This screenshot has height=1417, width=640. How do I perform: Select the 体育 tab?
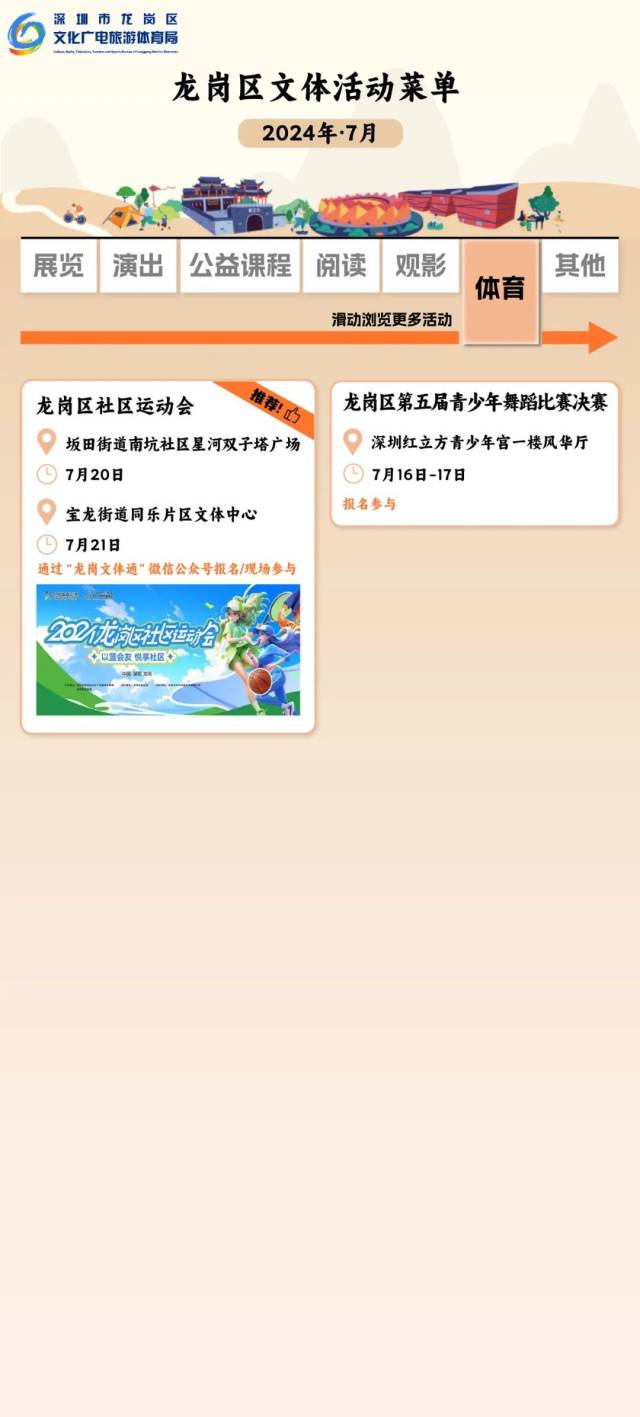coord(500,289)
